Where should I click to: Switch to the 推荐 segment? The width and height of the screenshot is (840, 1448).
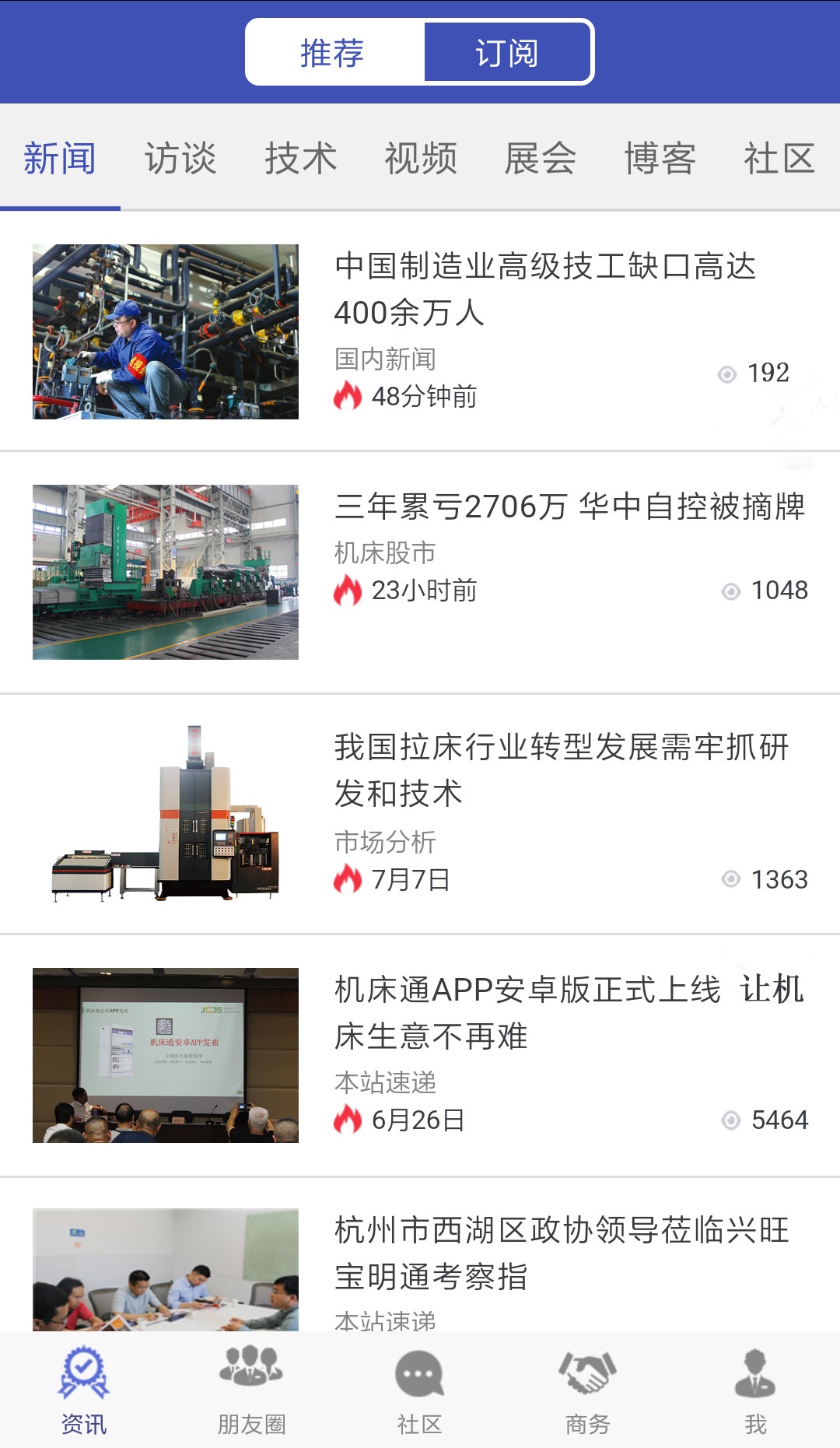(x=334, y=53)
